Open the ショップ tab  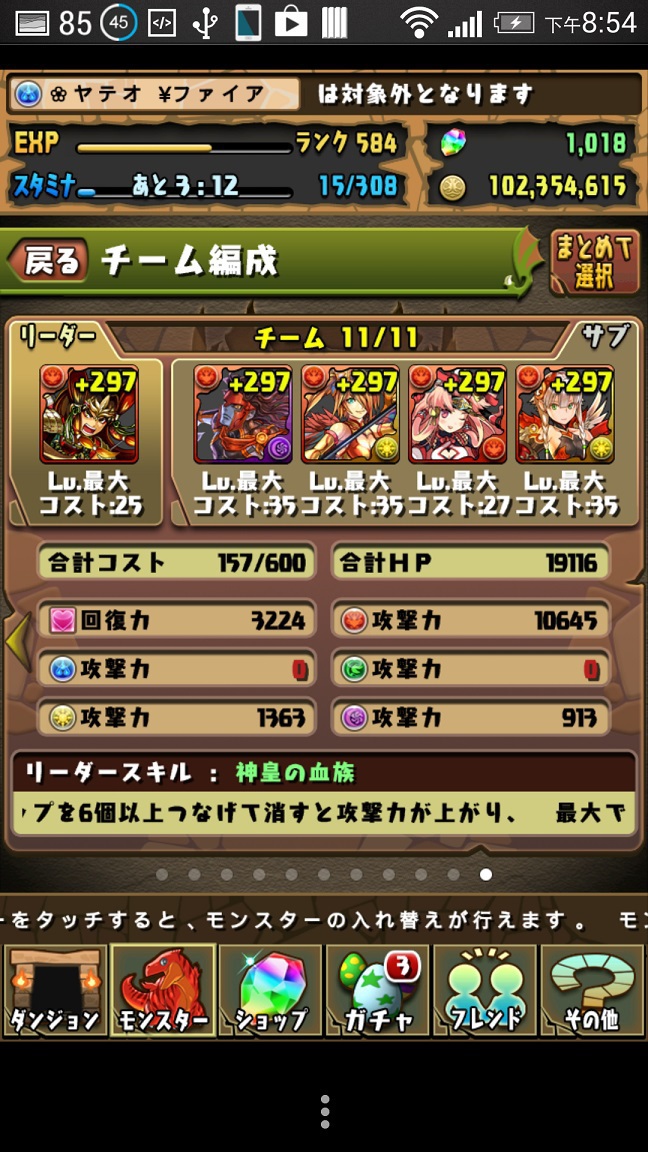[x=270, y=990]
